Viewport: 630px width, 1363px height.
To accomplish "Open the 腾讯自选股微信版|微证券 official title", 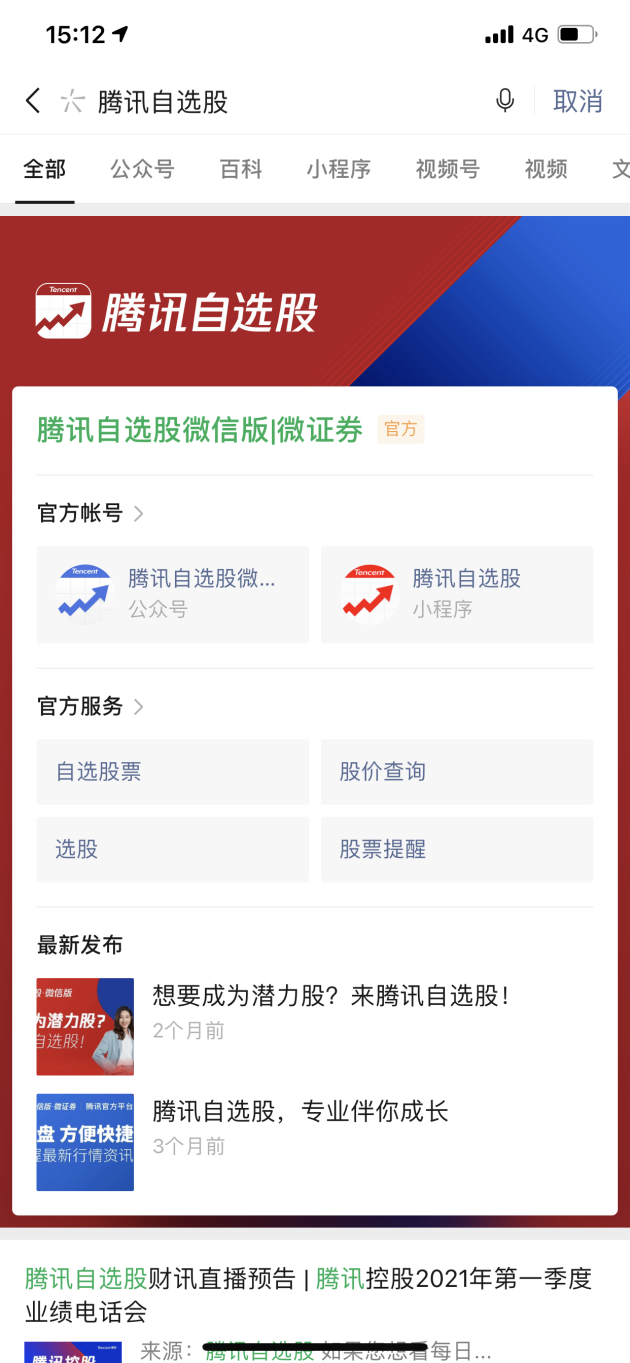I will (200, 430).
